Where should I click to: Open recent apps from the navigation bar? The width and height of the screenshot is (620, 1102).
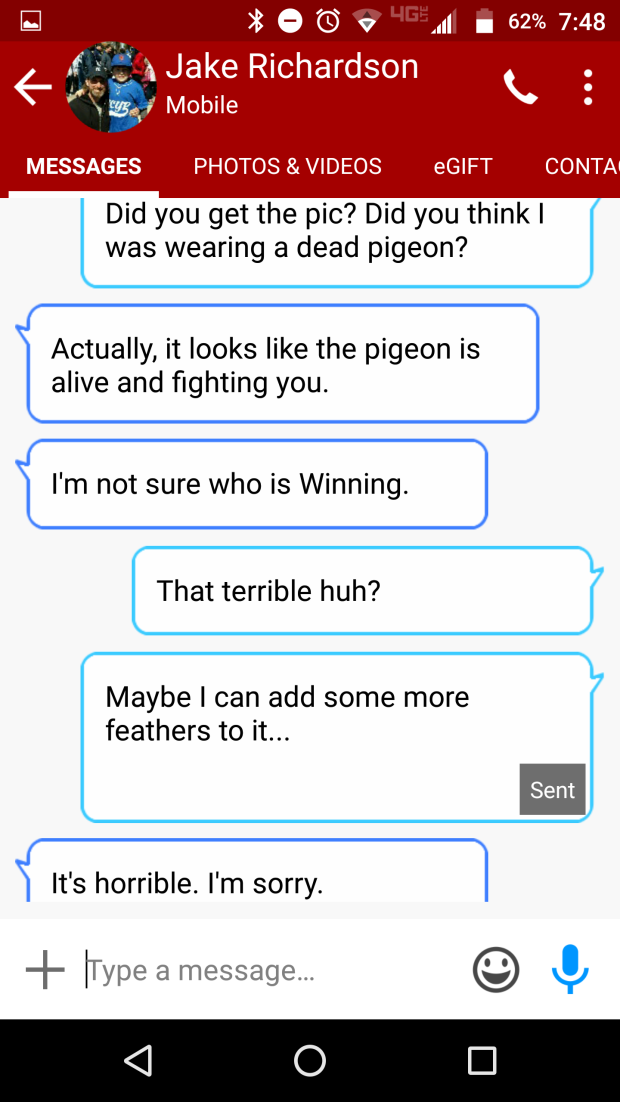482,1060
